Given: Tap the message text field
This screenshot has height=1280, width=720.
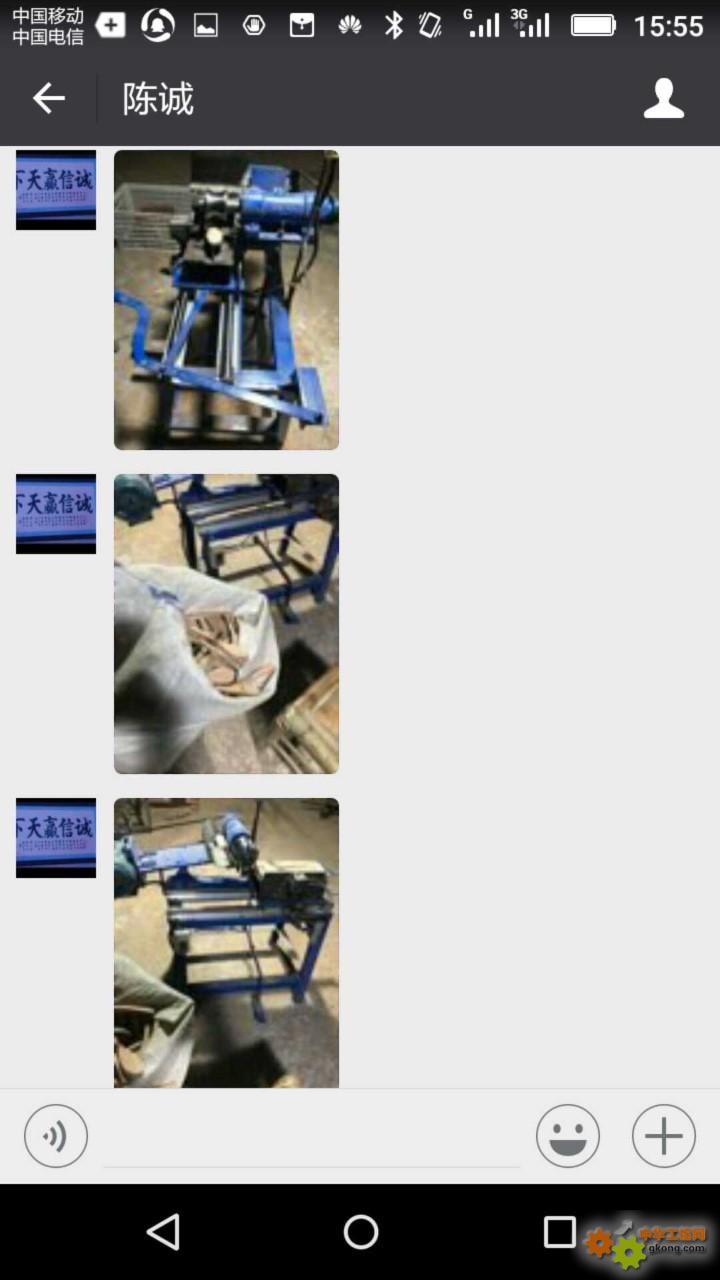Looking at the screenshot, I should point(312,1138).
